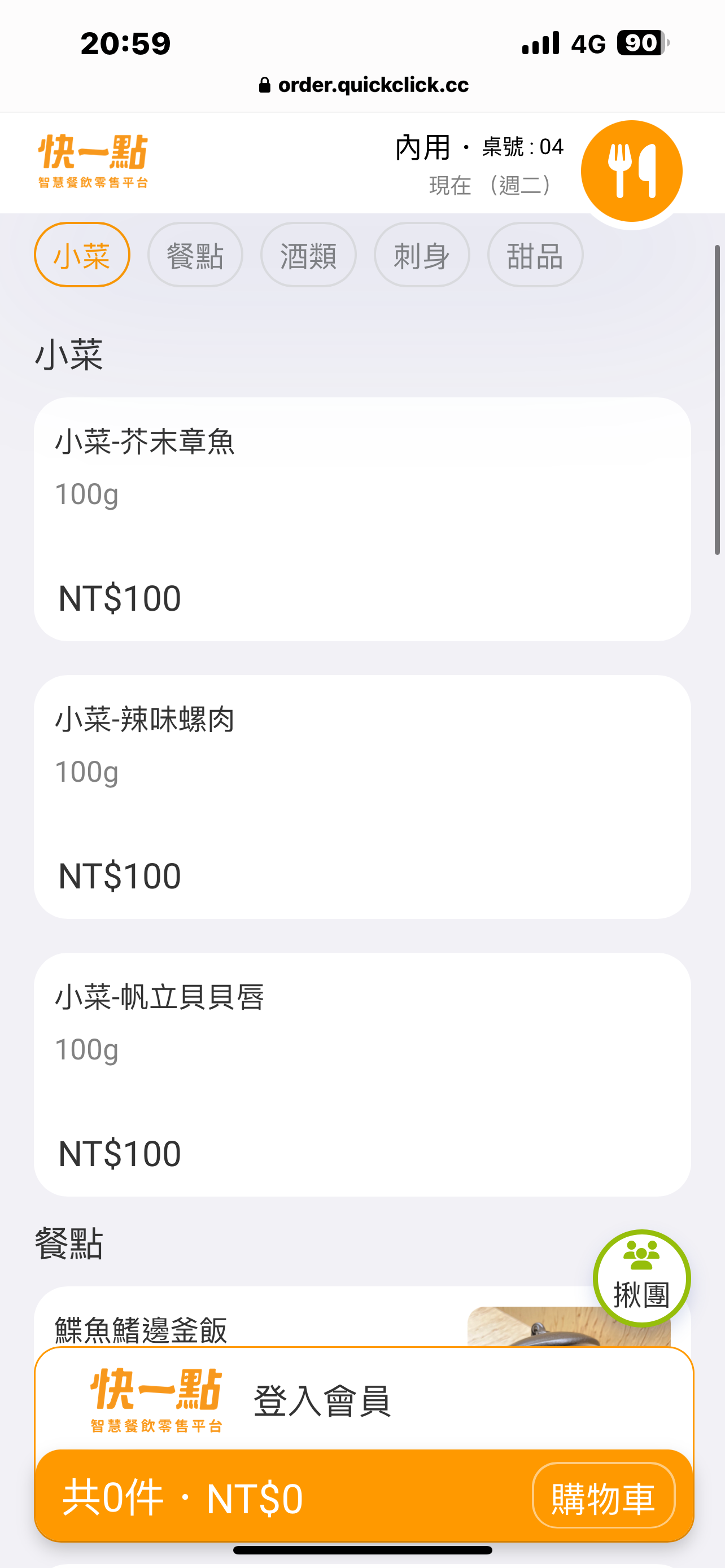This screenshot has height=1568, width=725.
Task: Select the 小菜 category chip
Action: [x=81, y=255]
